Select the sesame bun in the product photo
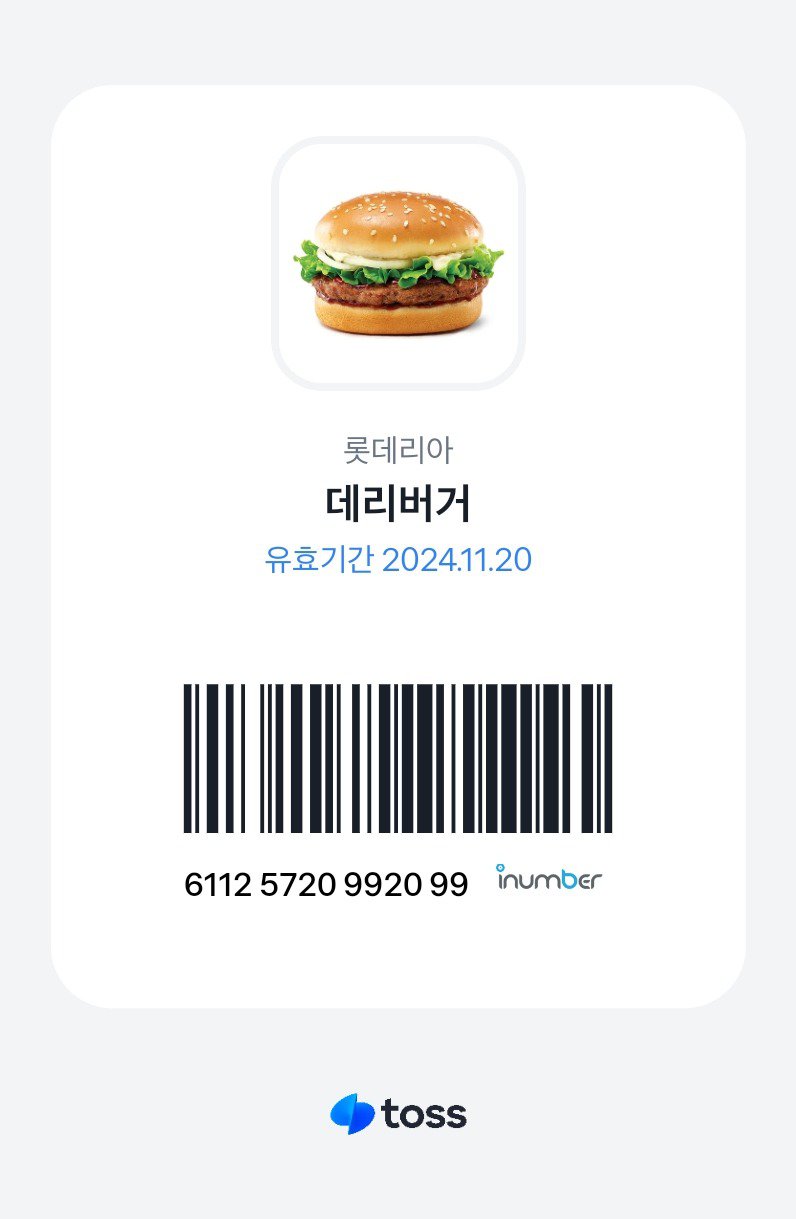Image resolution: width=796 pixels, height=1219 pixels. 396,222
